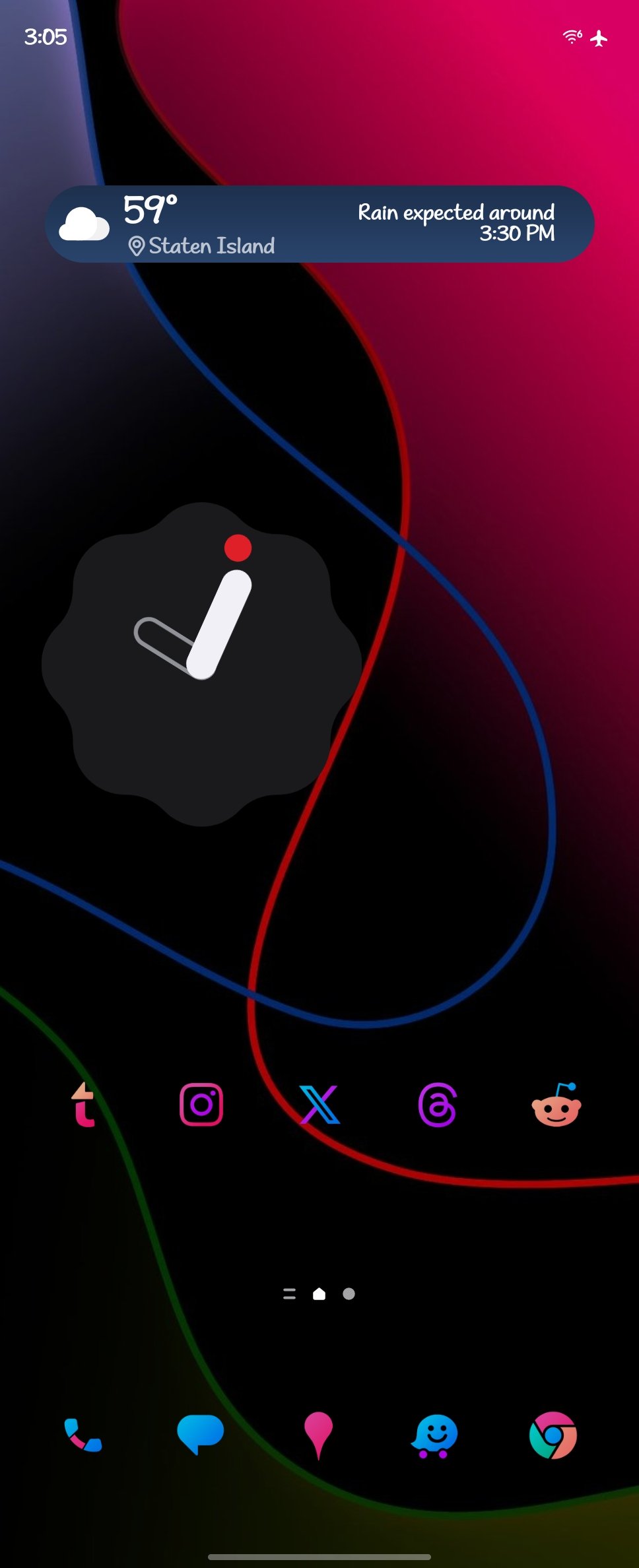639x1568 pixels.
Task: Open the analog clock widget
Action: coord(201,663)
